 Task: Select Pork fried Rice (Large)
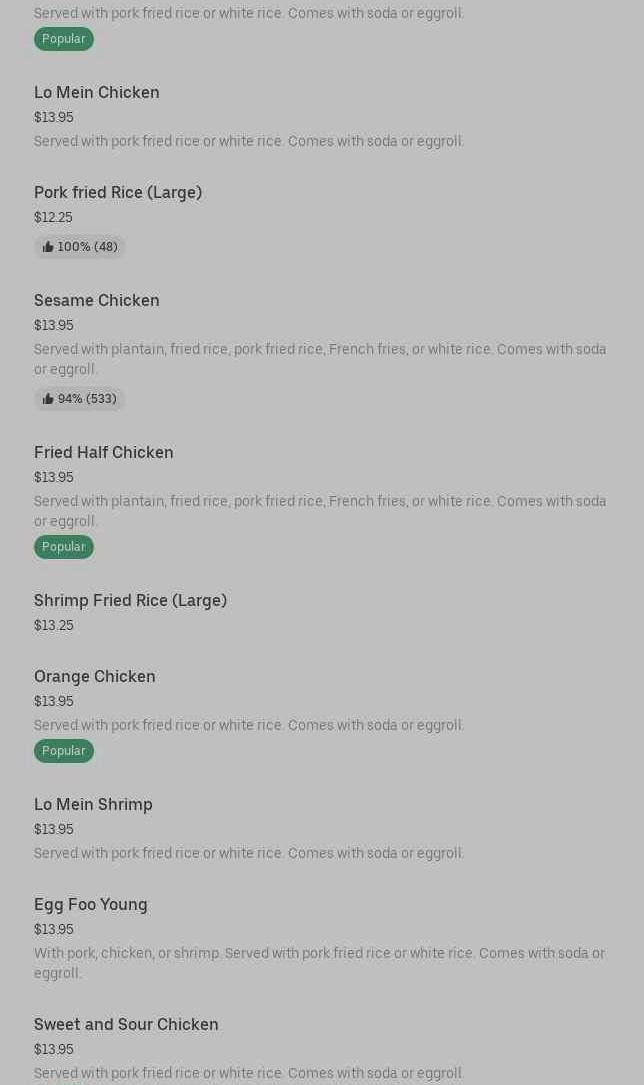[118, 193]
